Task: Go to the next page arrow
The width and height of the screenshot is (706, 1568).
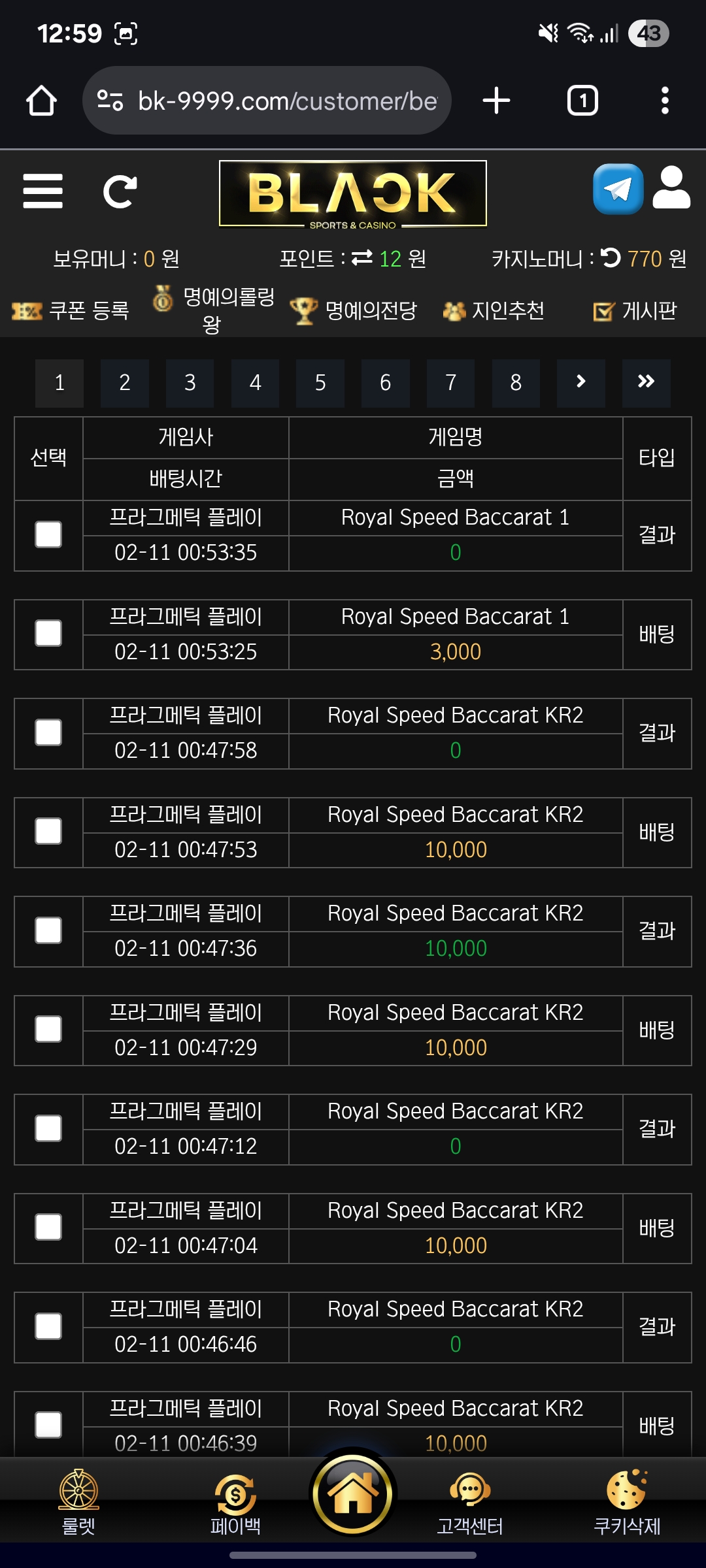Action: point(580,383)
